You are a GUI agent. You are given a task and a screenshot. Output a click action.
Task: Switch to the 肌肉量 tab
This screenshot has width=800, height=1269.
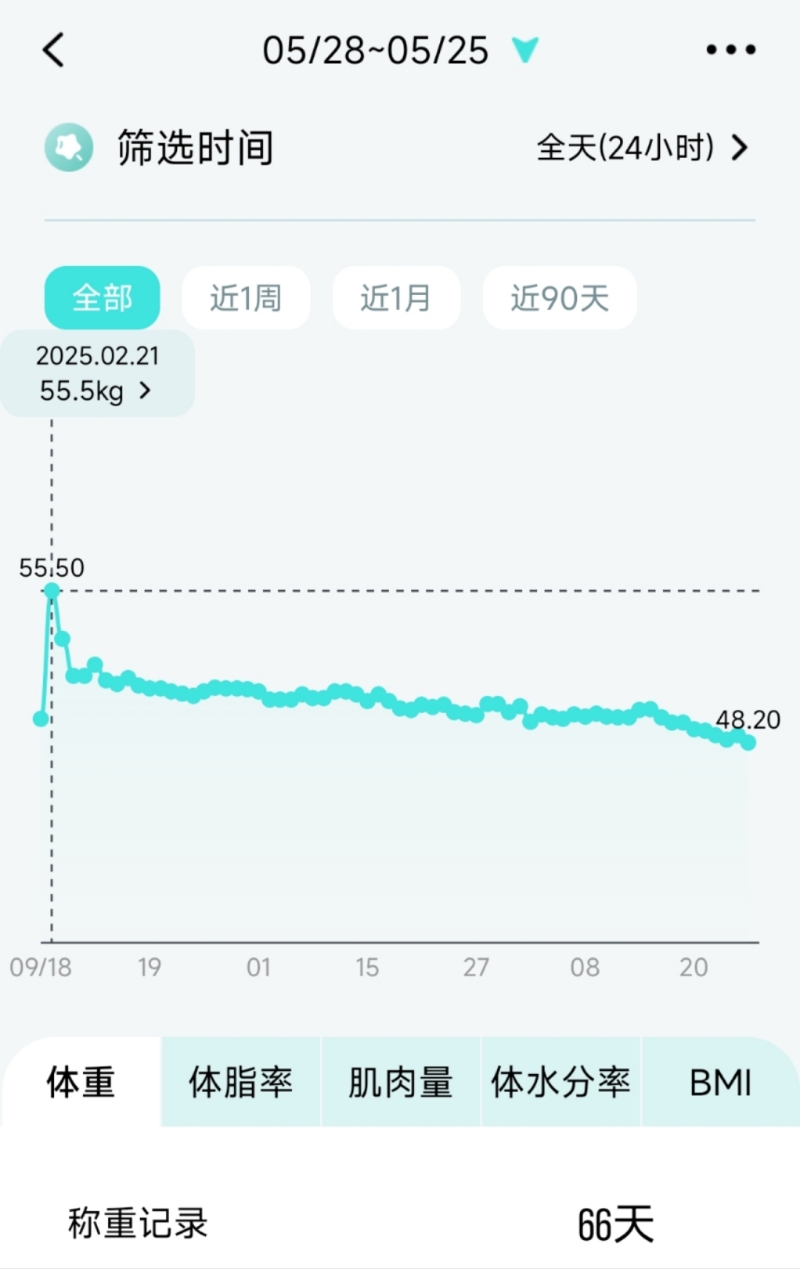(401, 1082)
